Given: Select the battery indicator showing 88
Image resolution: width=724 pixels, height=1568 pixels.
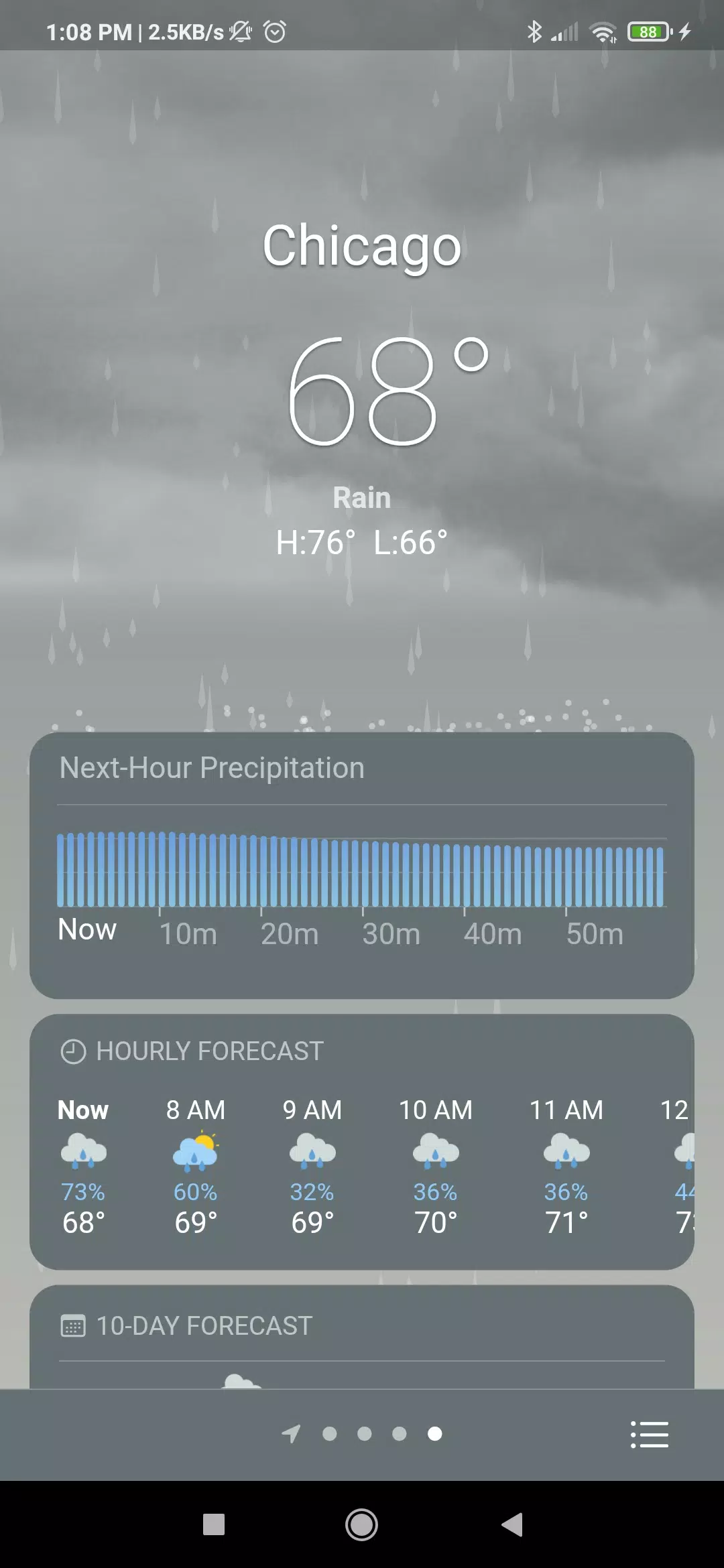Looking at the screenshot, I should pos(648,31).
